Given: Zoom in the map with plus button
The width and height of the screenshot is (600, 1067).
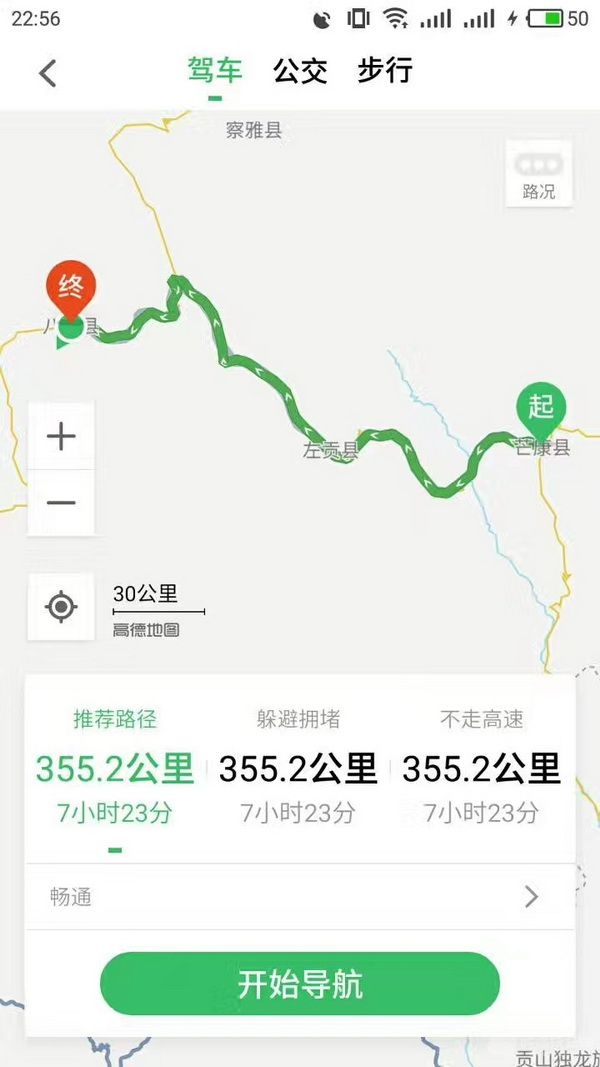Looking at the screenshot, I should 61,437.
